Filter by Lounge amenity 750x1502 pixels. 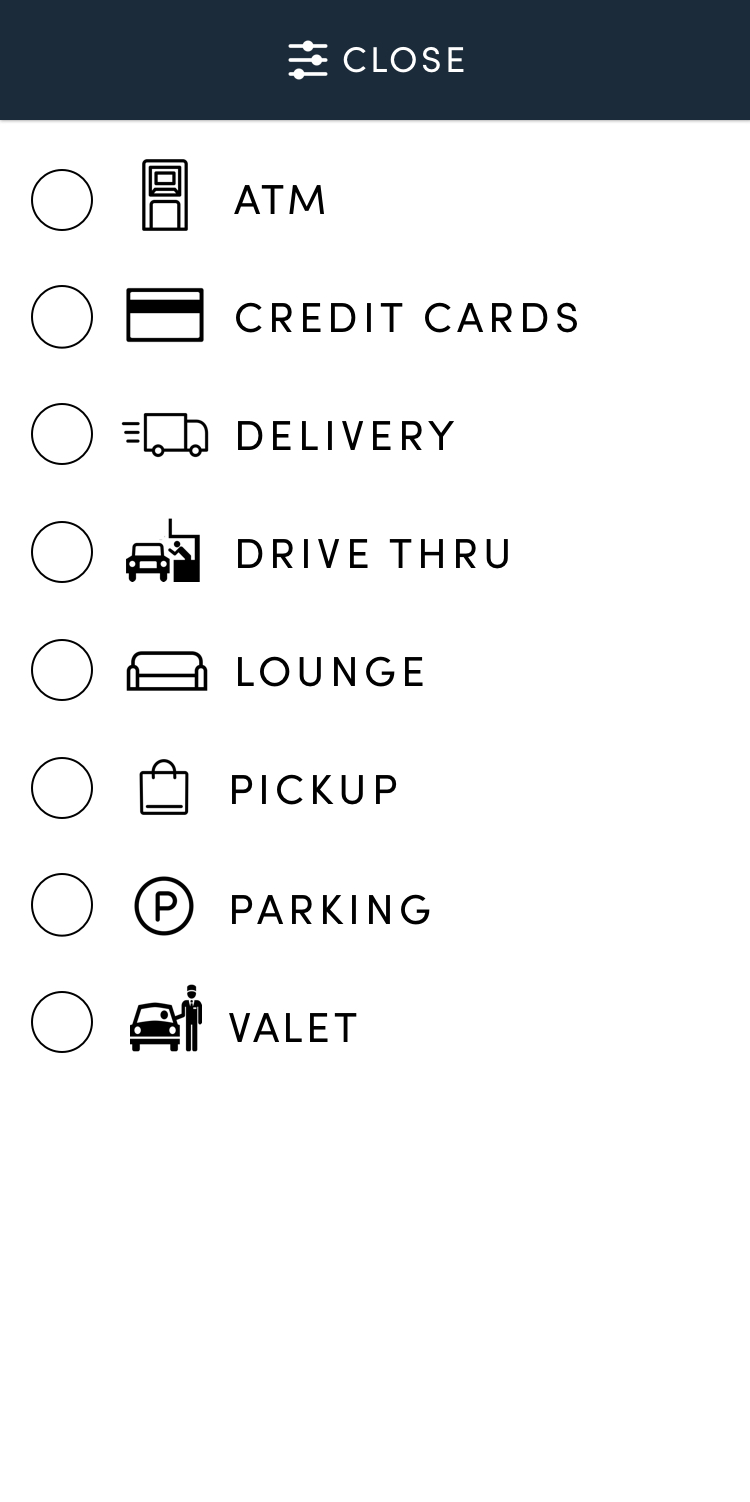(x=62, y=670)
